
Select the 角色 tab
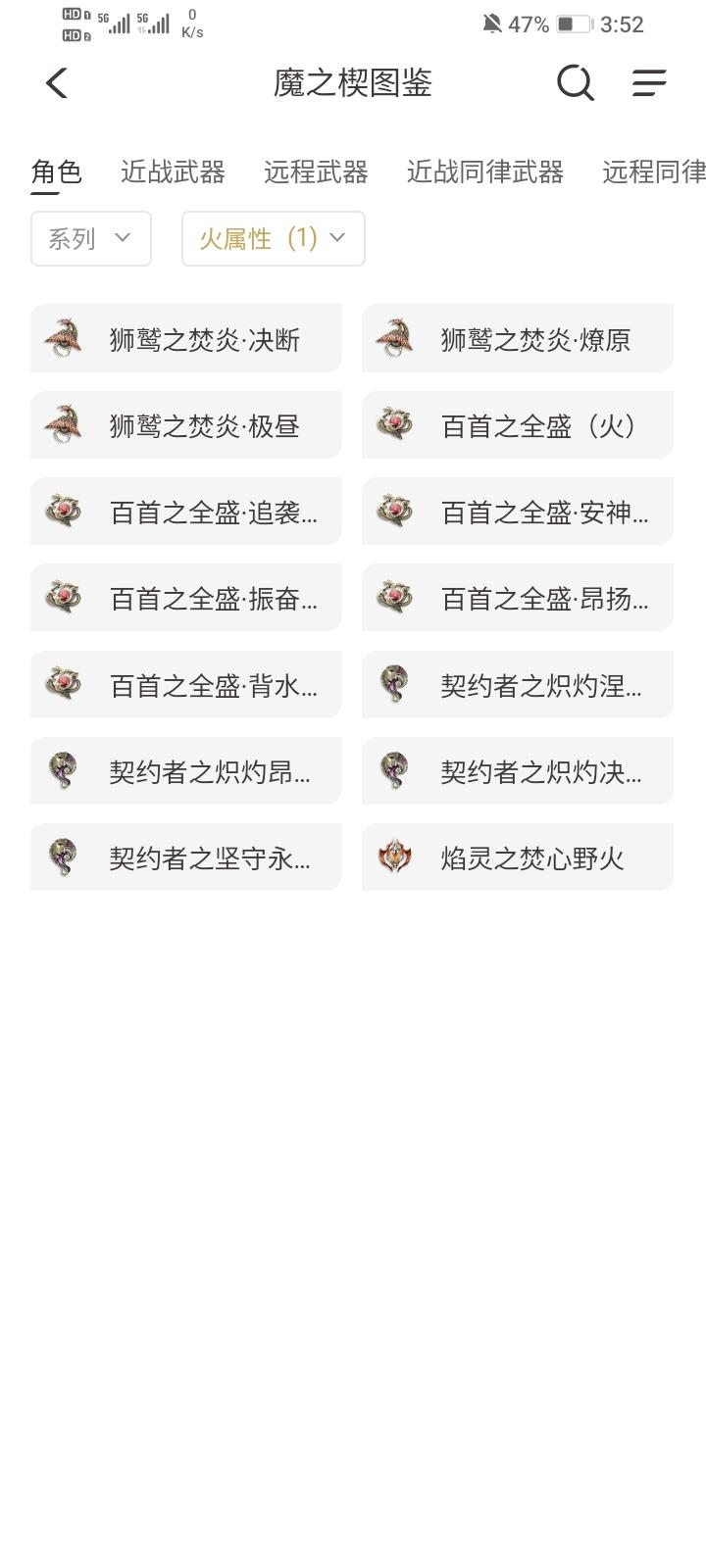pos(56,172)
